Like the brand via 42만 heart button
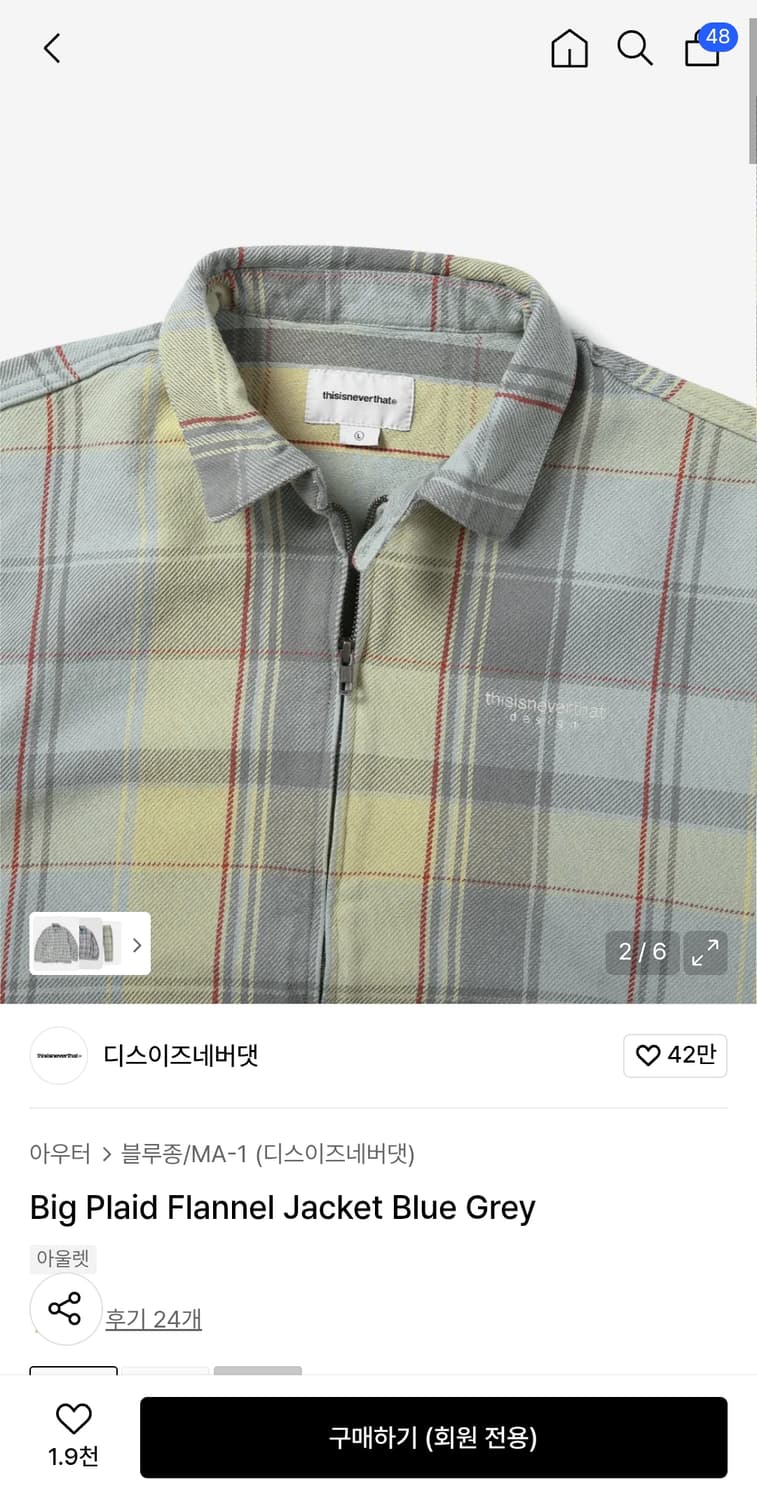Image resolution: width=757 pixels, height=1500 pixels. pyautogui.click(x=675, y=1055)
